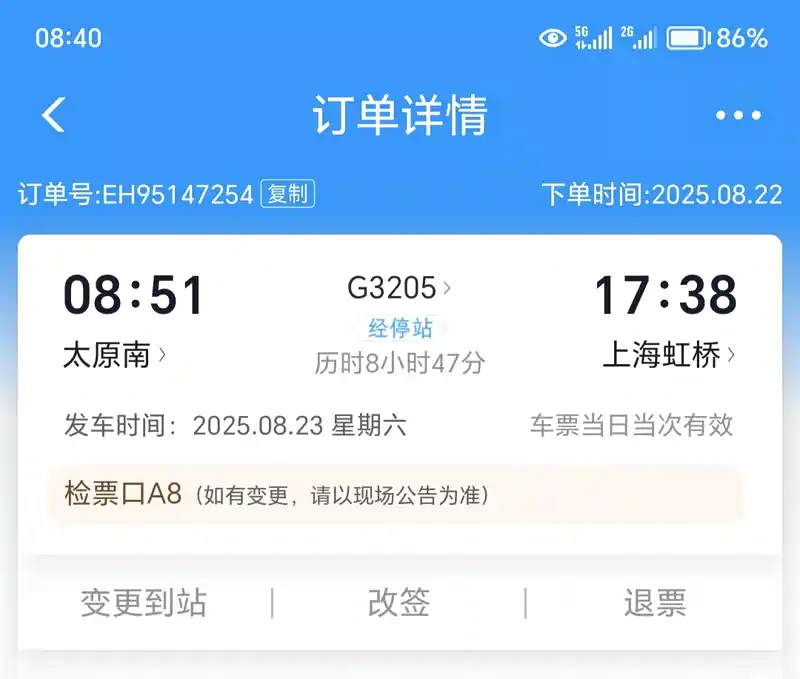Open the three-dot overflow menu
800x679 pixels.
click(738, 115)
